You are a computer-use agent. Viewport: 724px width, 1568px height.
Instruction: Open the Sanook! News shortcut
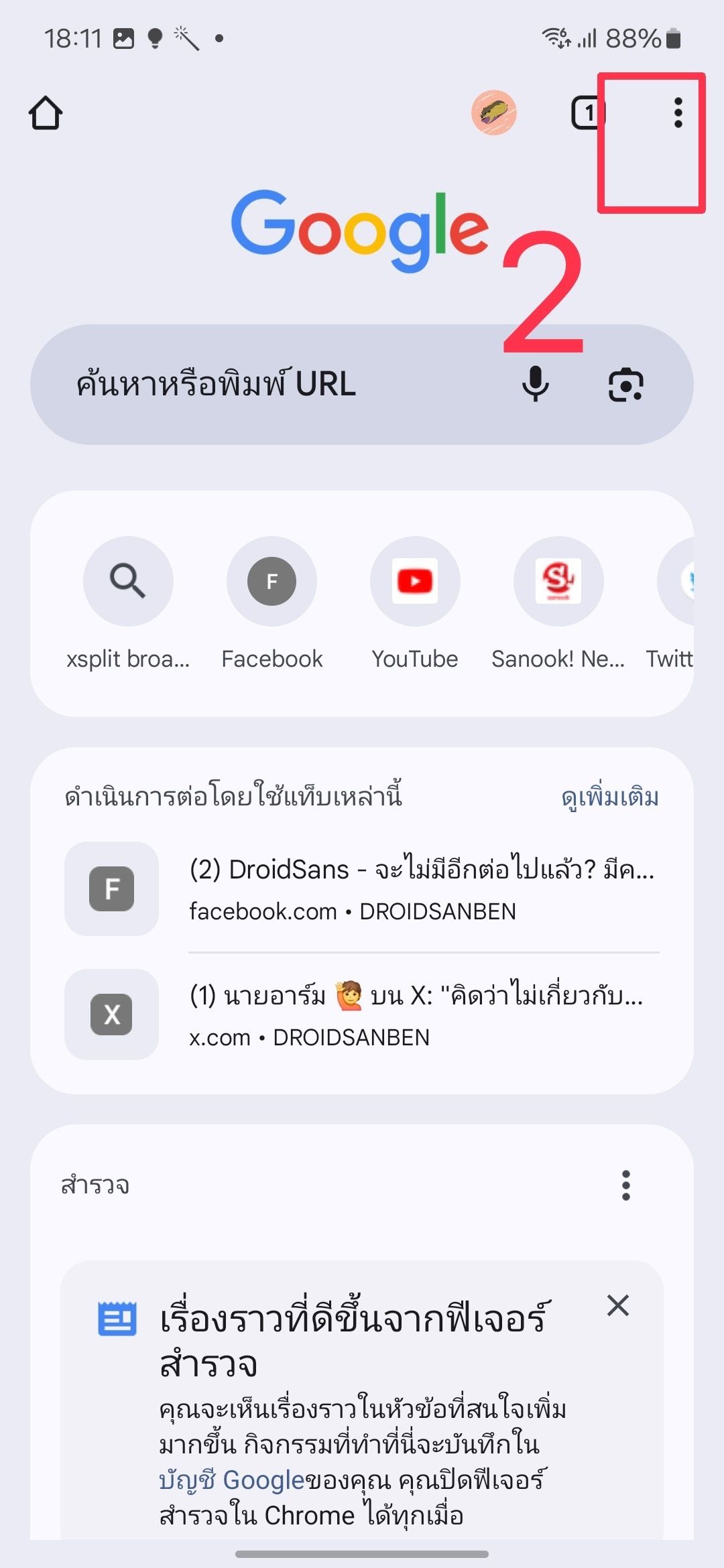[558, 582]
